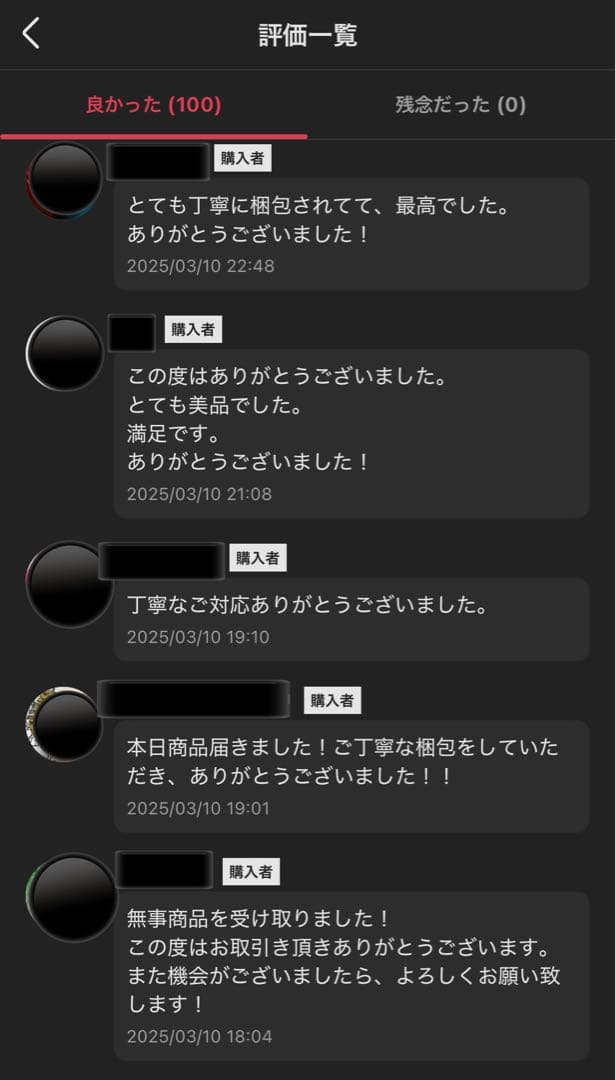616x1080 pixels.
Task: Go back from the 評価一覧 screen
Action: click(x=31, y=34)
